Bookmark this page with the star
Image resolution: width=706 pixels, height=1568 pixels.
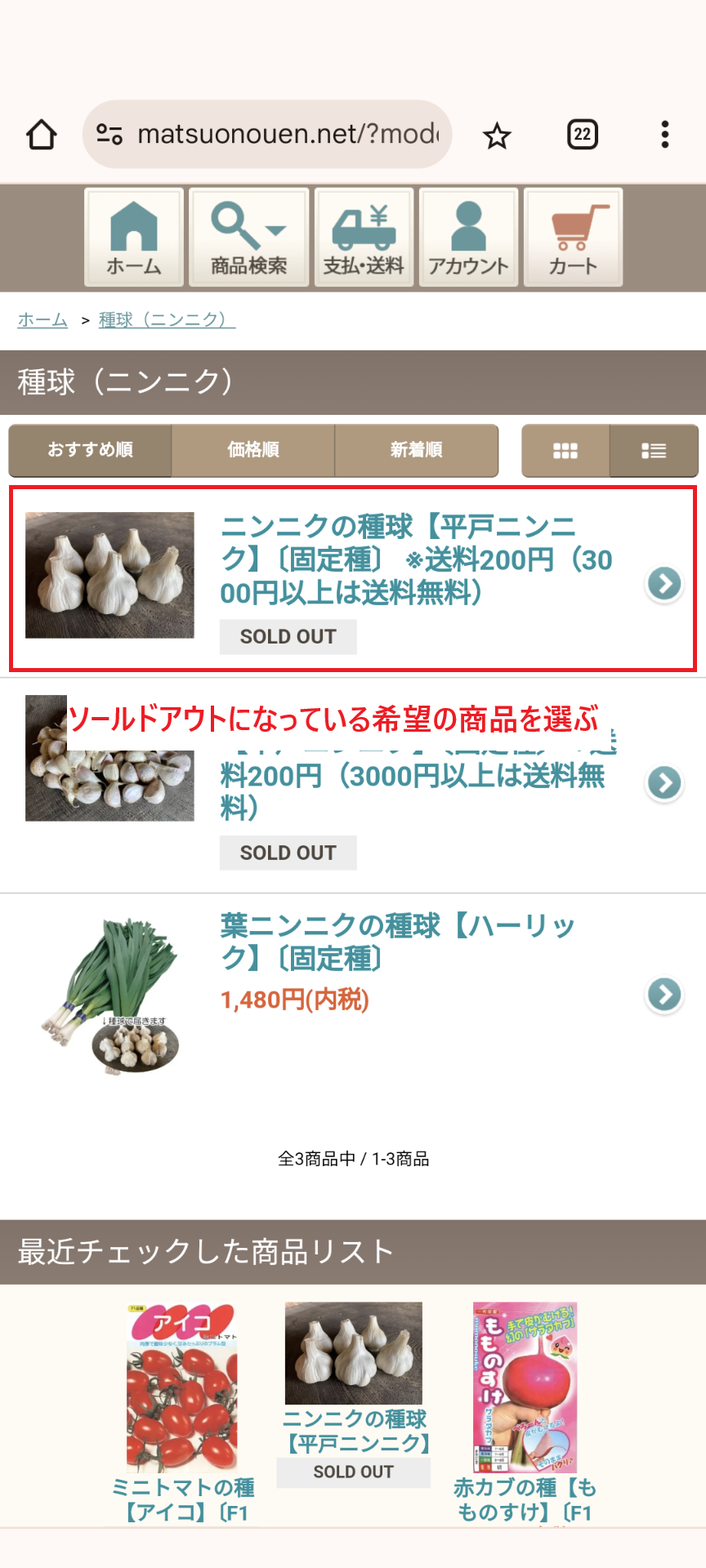click(497, 136)
